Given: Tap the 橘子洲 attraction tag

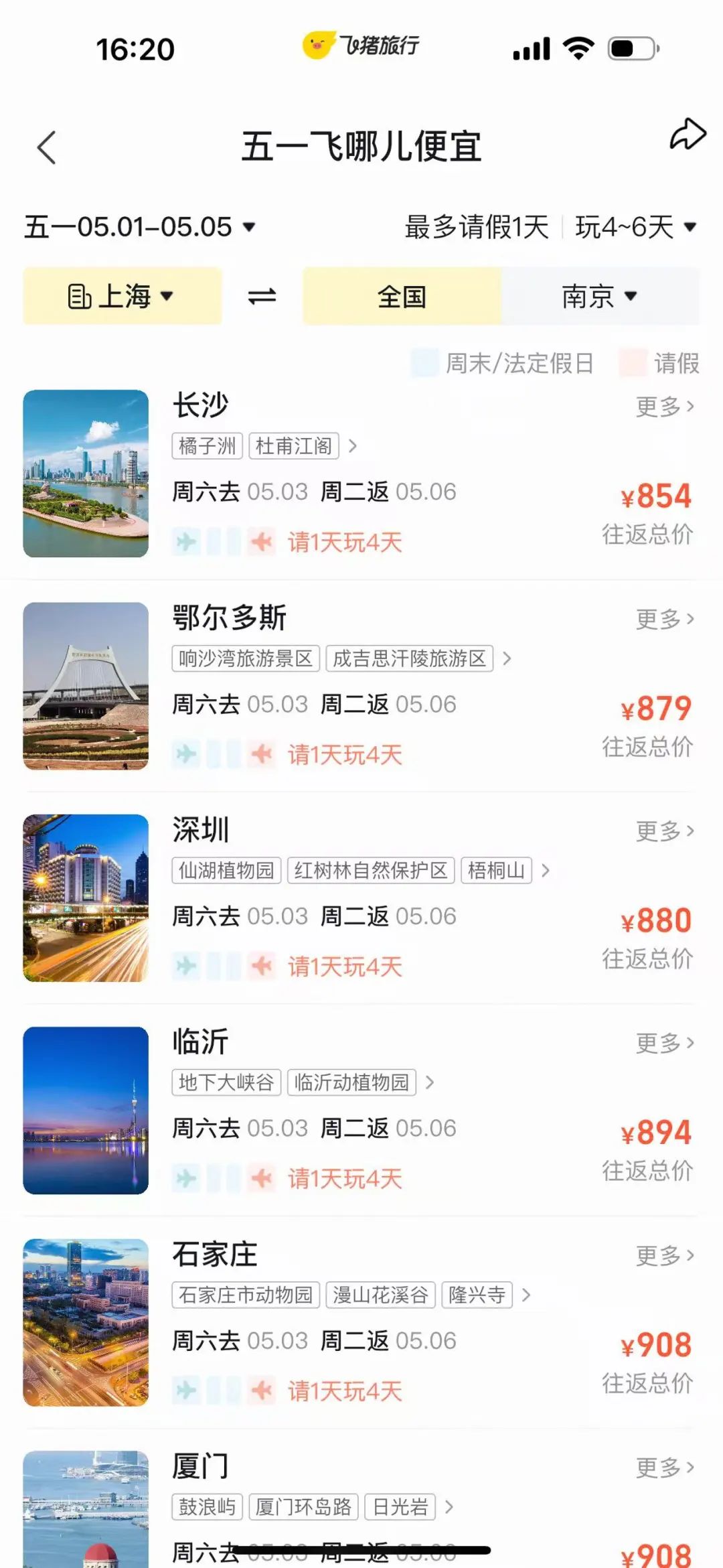Looking at the screenshot, I should tap(208, 446).
